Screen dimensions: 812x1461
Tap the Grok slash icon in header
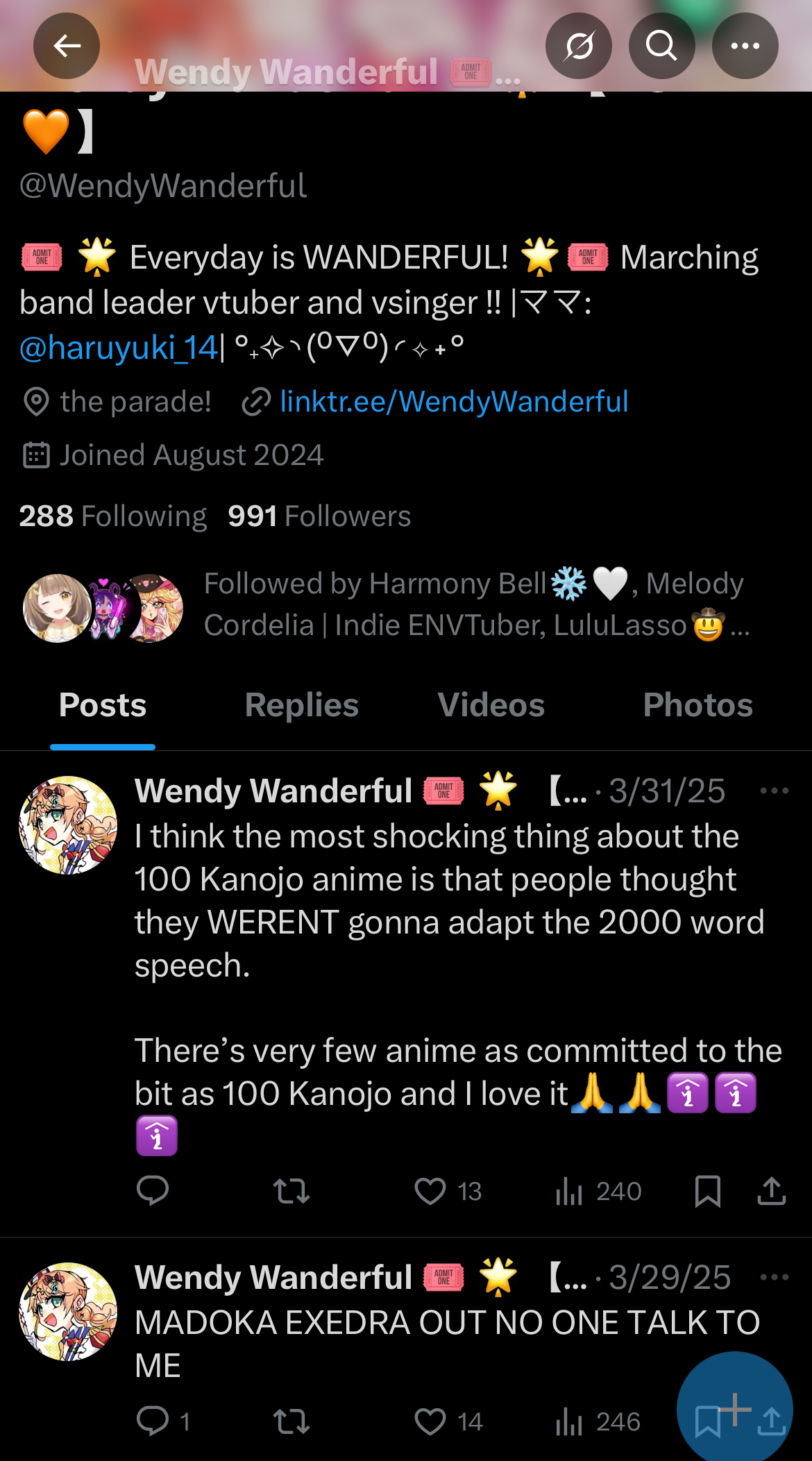click(579, 47)
